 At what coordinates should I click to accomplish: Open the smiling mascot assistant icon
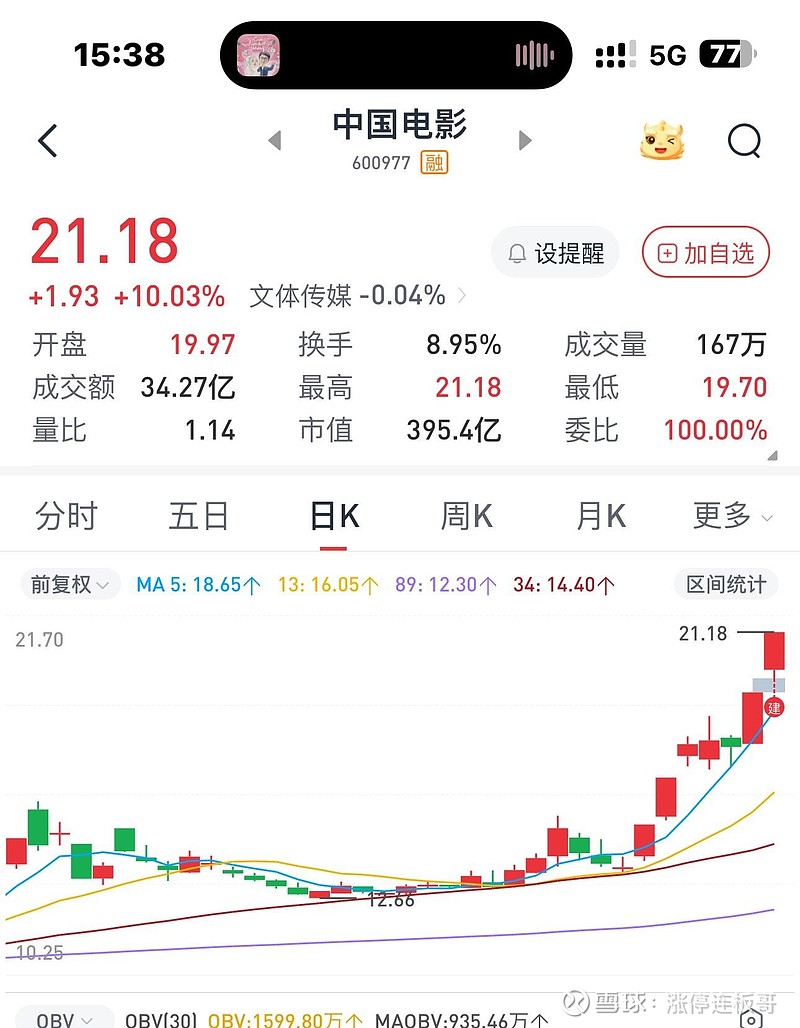663,141
